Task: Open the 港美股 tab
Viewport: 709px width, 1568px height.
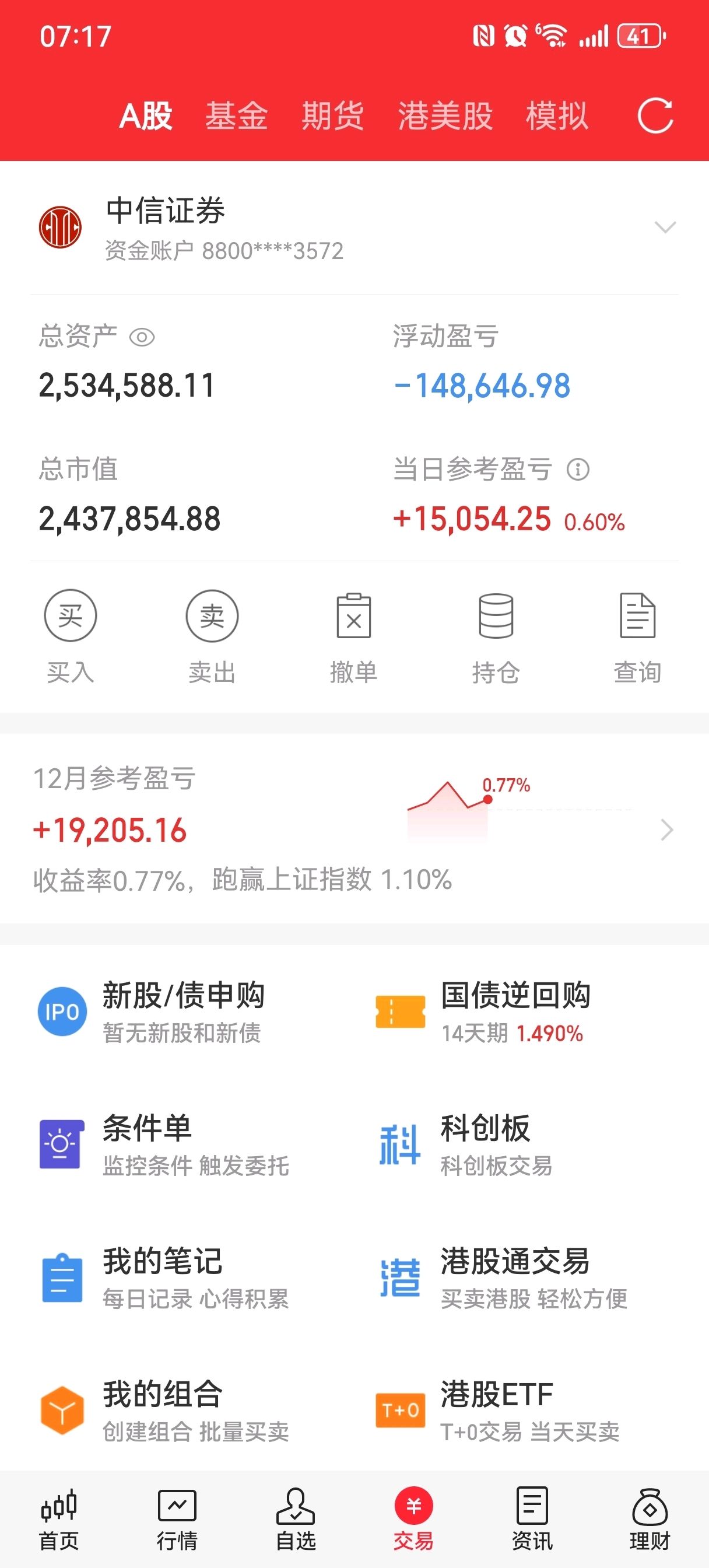Action: click(445, 116)
